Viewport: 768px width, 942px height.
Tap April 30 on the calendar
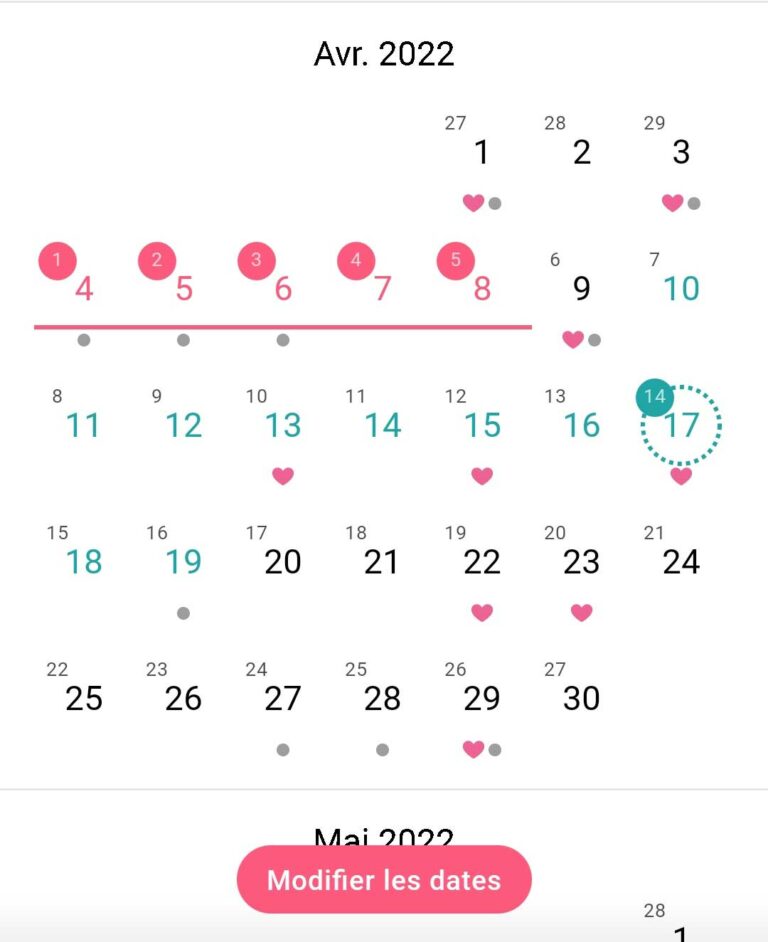(581, 698)
